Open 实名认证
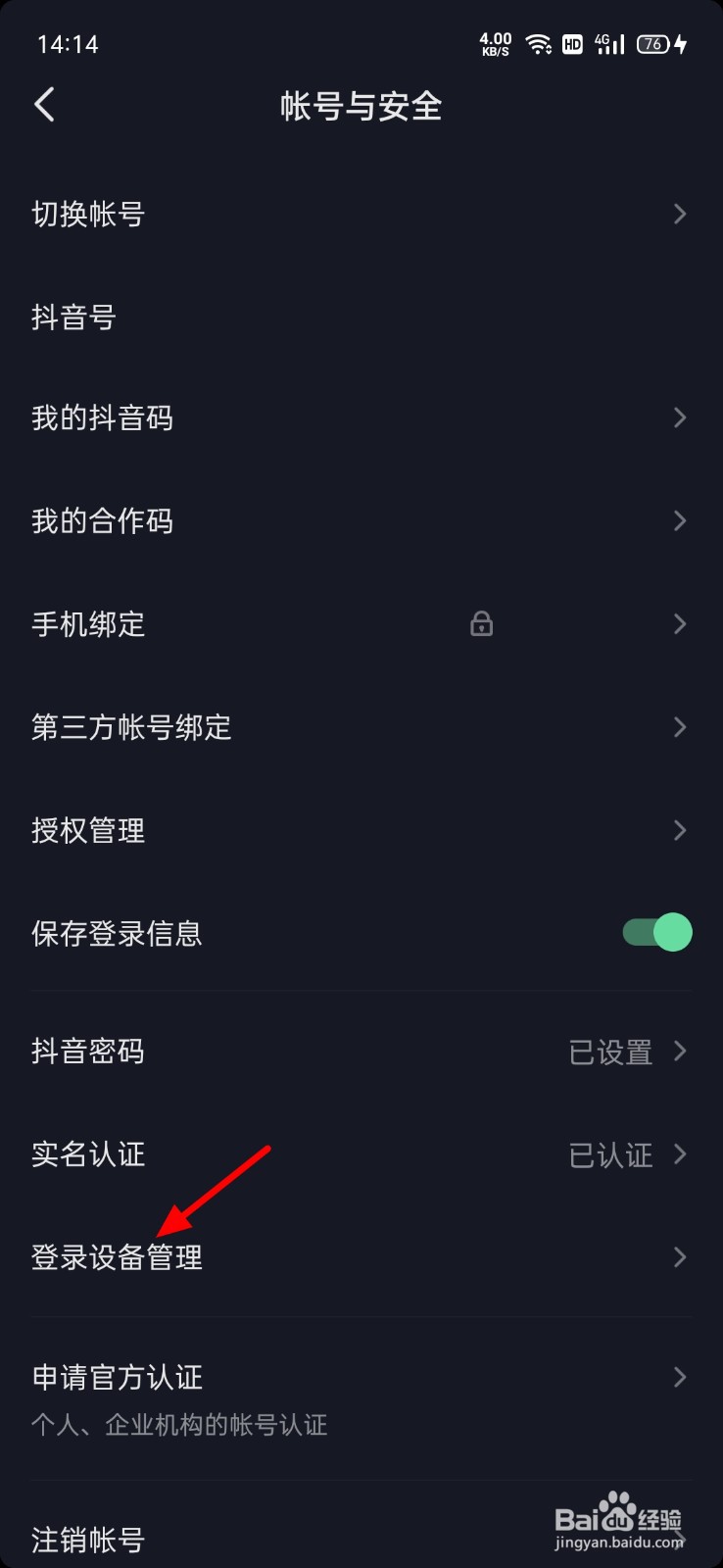723x1568 pixels. 361,1154
